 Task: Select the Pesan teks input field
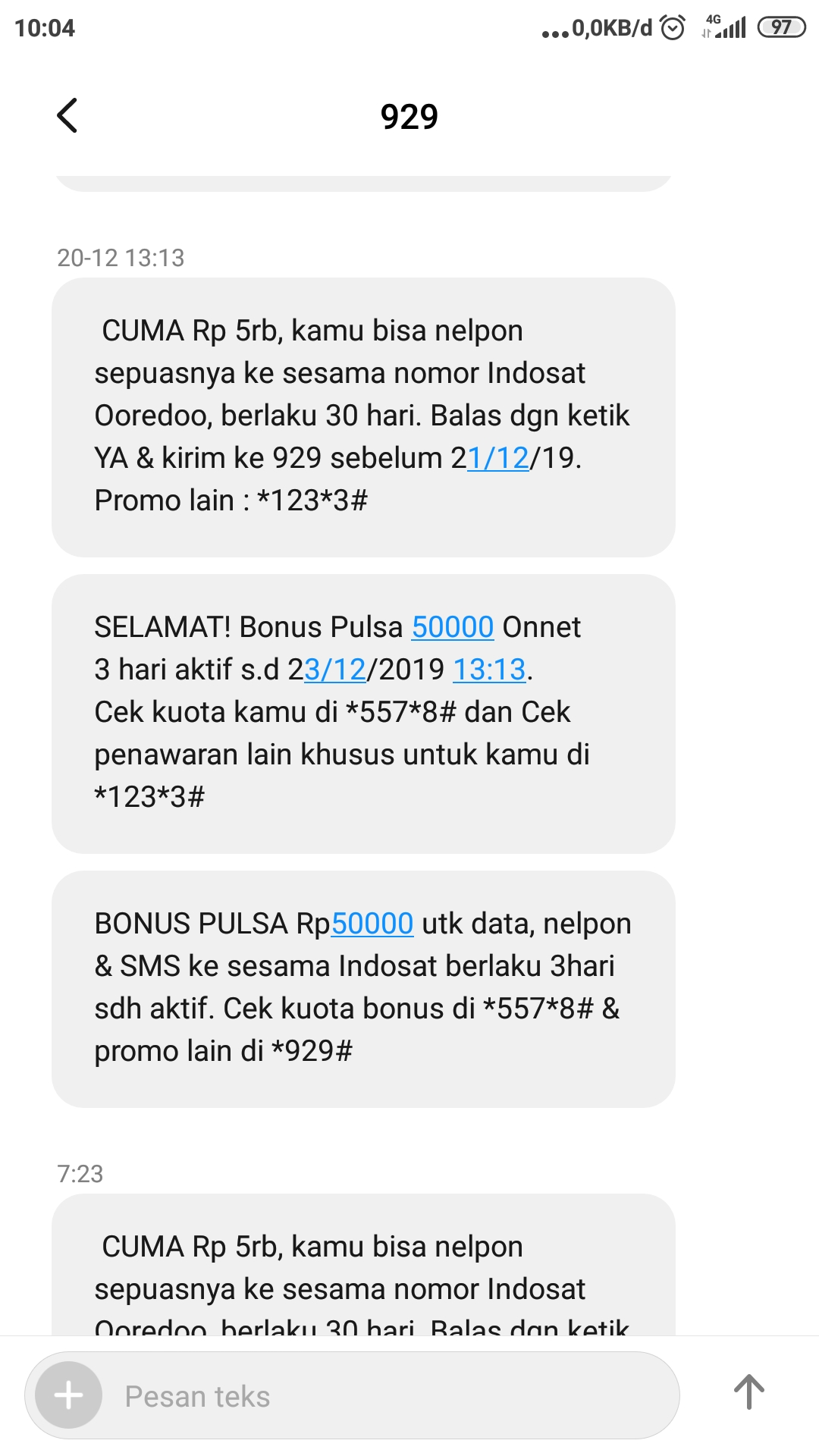(x=303, y=1395)
